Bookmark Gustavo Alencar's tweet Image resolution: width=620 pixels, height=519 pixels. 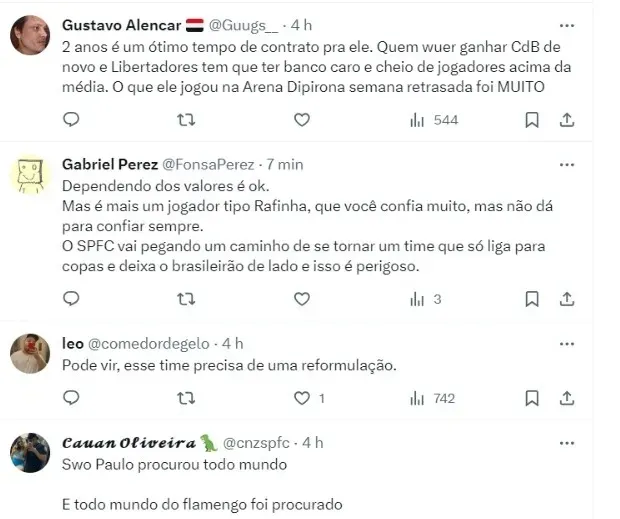(532, 120)
